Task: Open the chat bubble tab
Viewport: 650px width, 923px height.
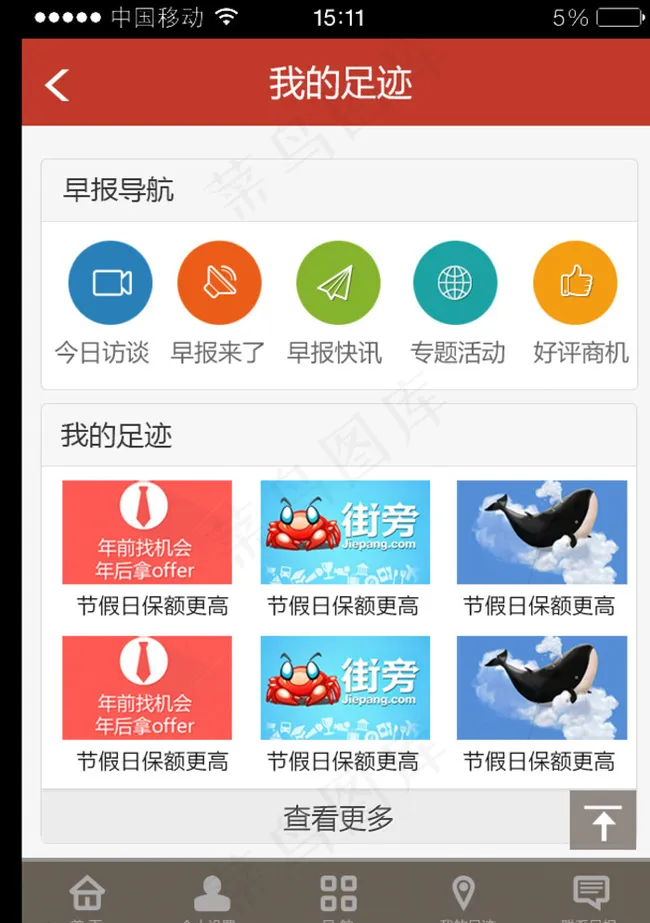Action: pos(591,895)
